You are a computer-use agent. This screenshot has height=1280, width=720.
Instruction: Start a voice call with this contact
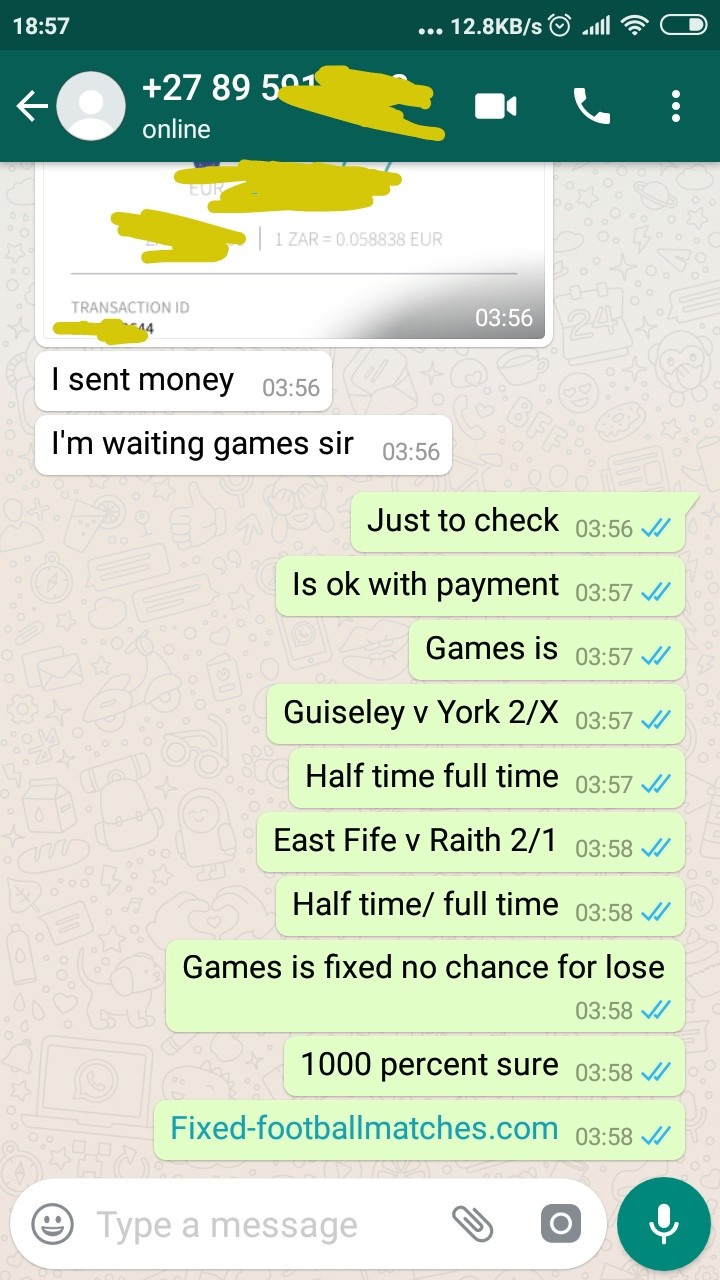pyautogui.click(x=591, y=106)
